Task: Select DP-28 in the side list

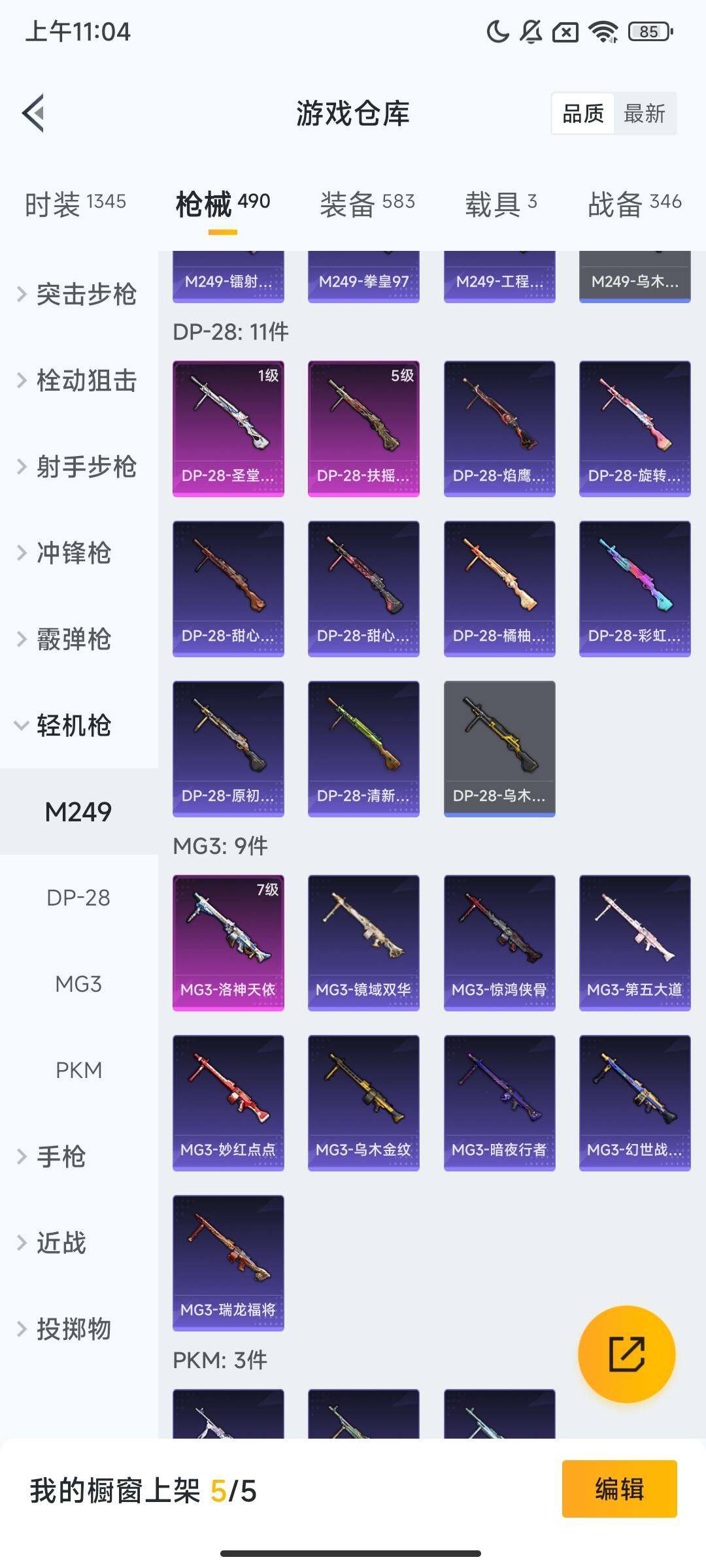Action: tap(78, 898)
